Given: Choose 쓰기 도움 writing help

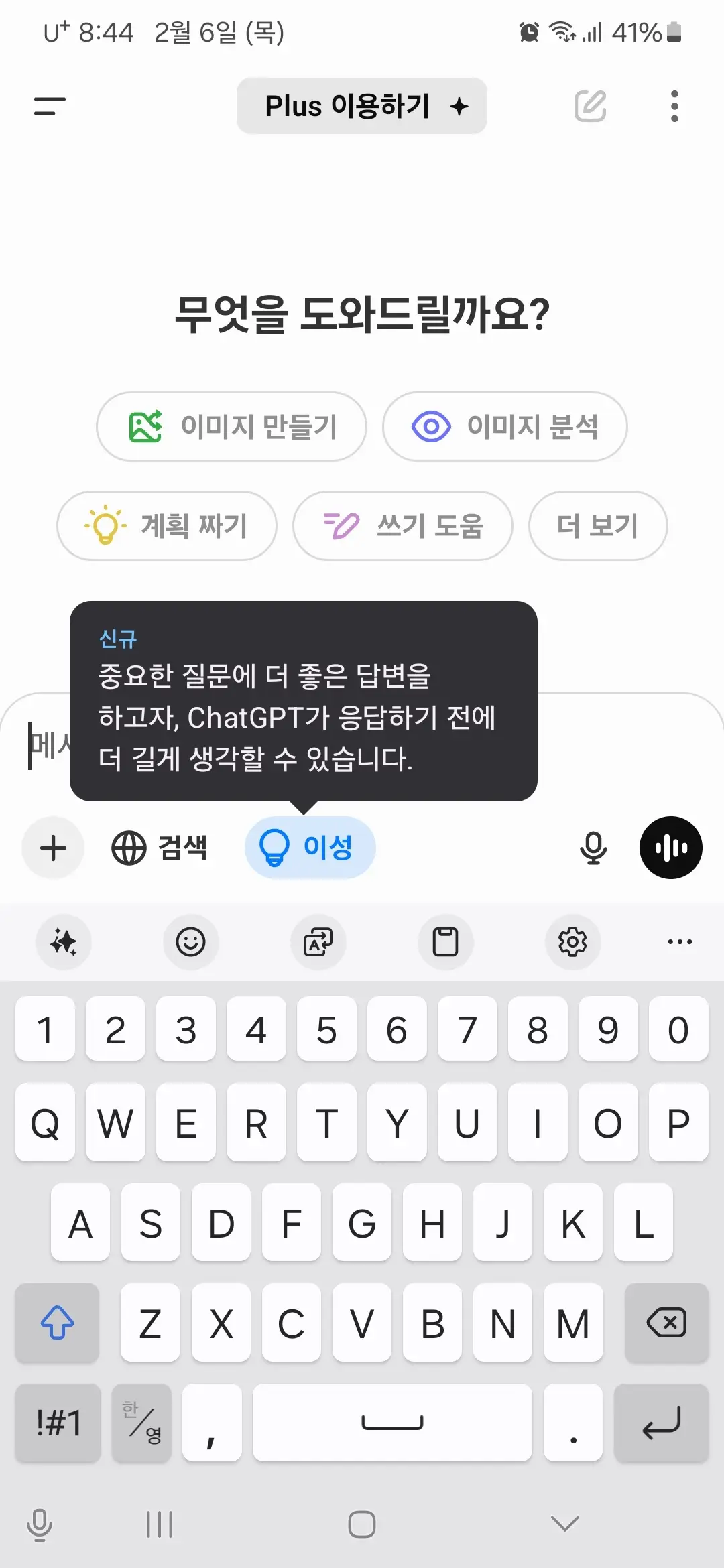Looking at the screenshot, I should (x=402, y=526).
